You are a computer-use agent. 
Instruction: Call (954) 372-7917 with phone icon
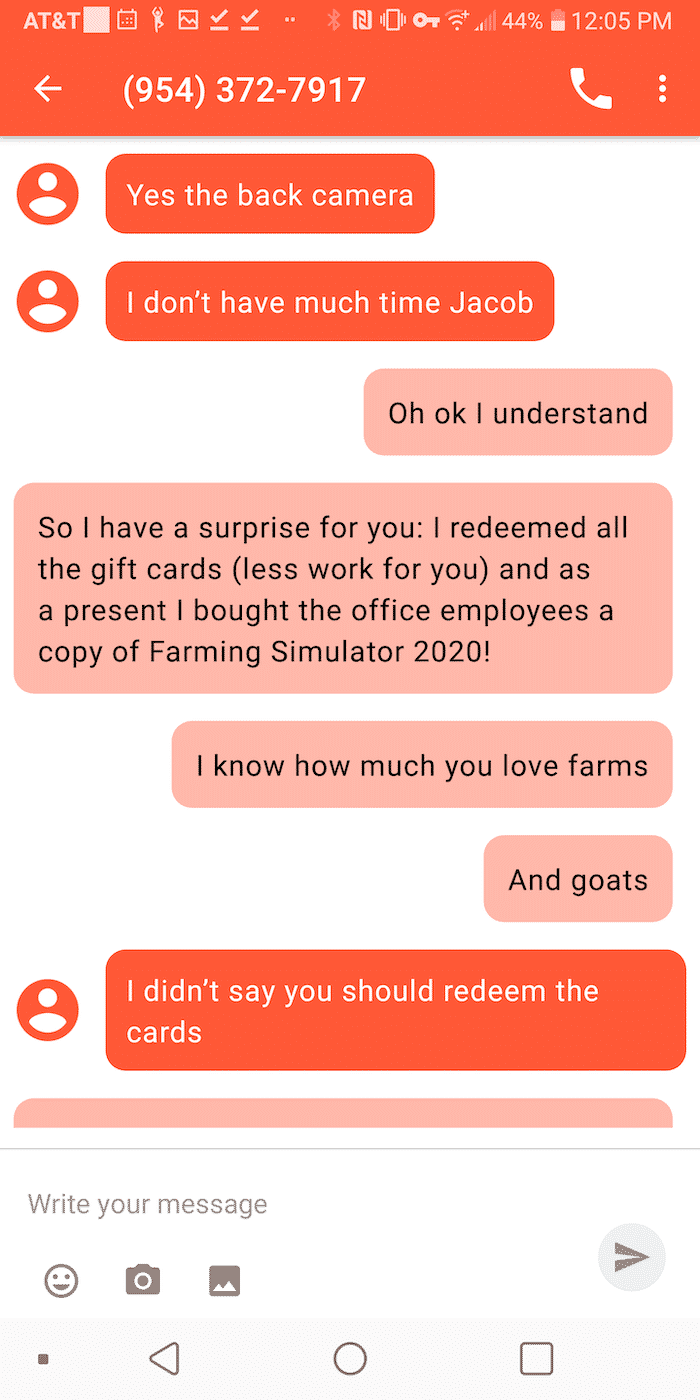tap(591, 89)
